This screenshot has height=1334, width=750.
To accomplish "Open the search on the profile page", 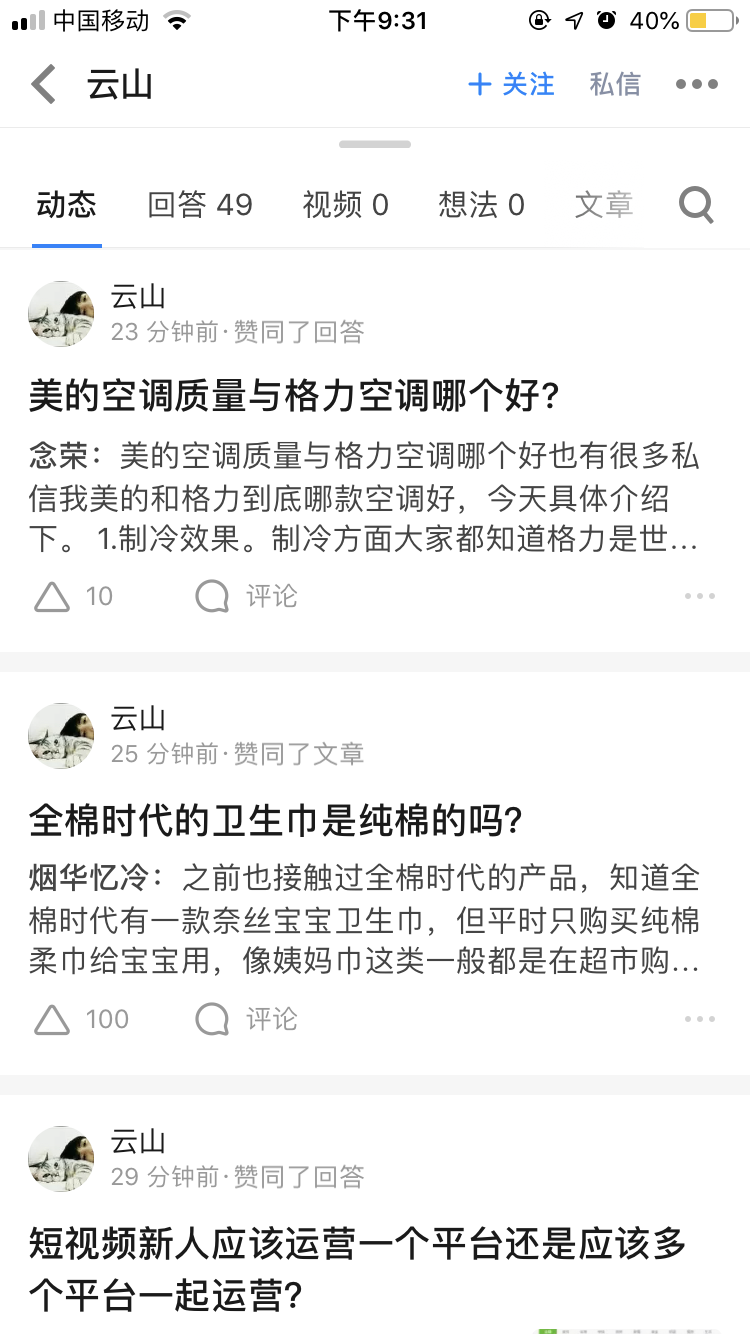I will (695, 204).
